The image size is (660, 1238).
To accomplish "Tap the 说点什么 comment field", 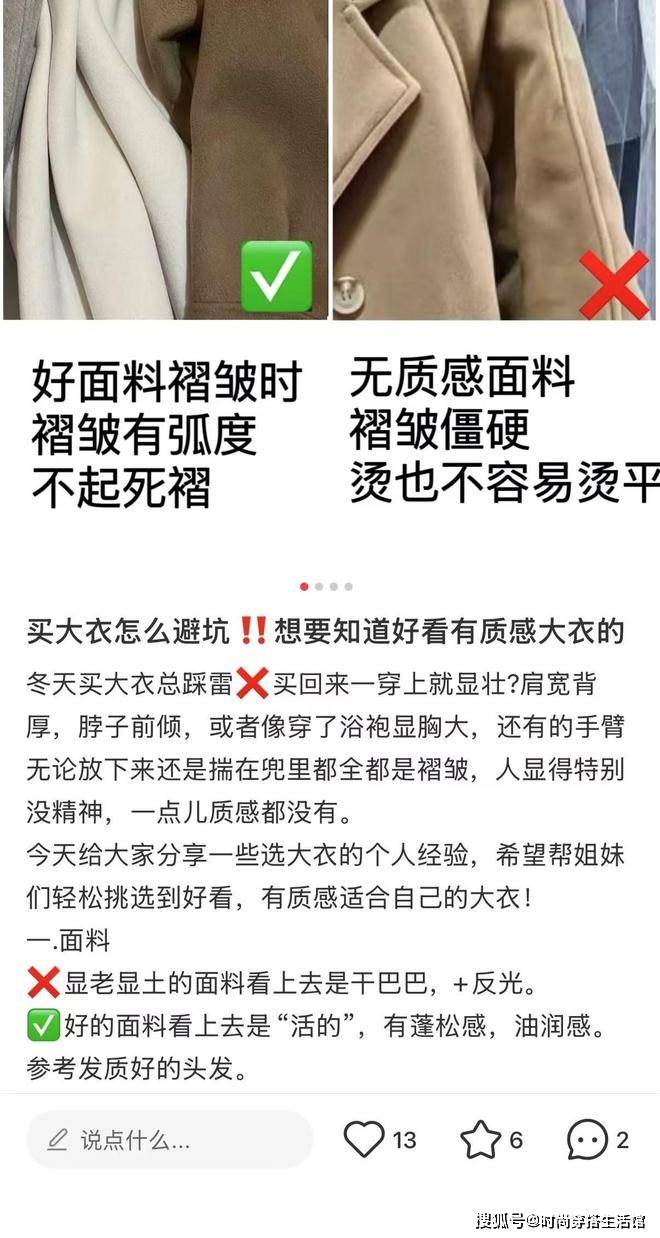I will (168, 1139).
